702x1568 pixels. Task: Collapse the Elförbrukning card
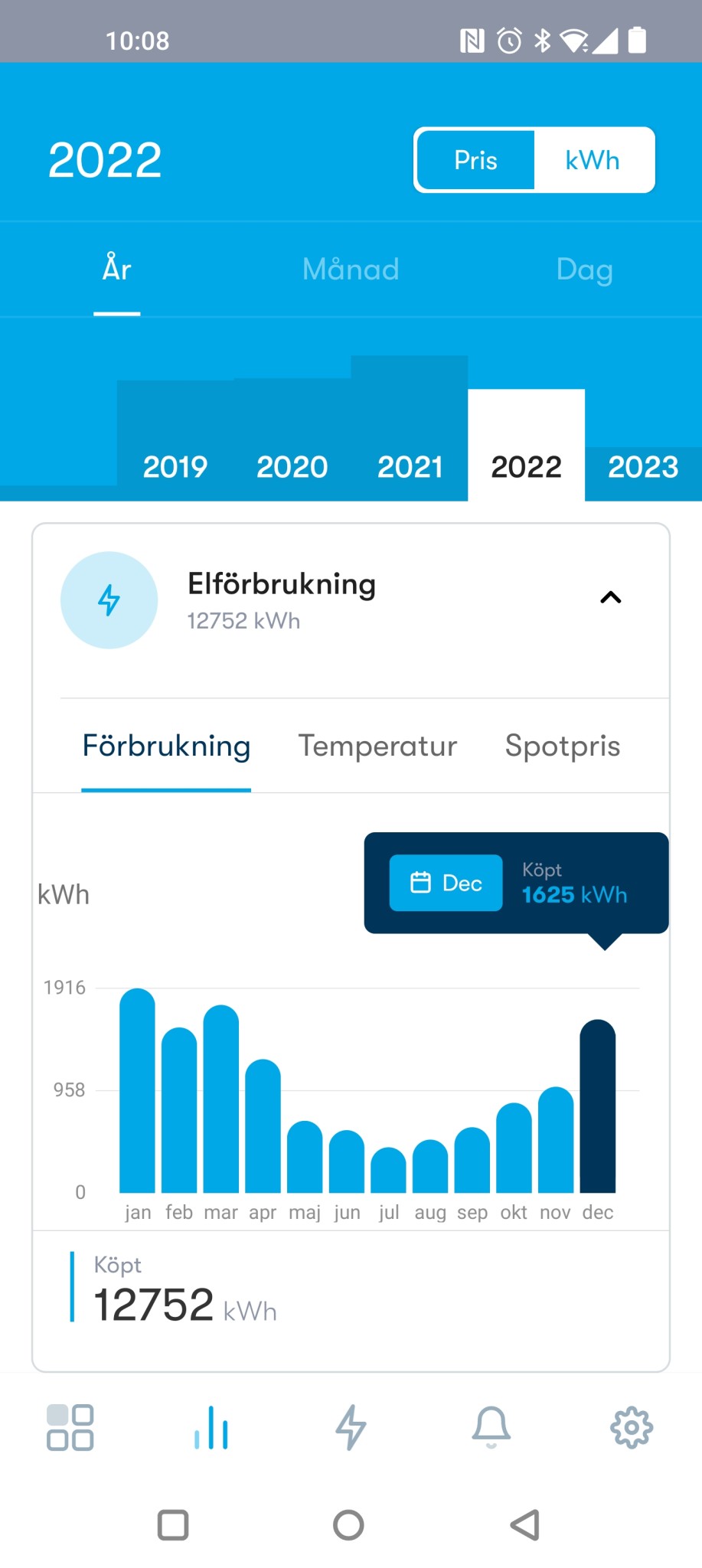point(610,598)
